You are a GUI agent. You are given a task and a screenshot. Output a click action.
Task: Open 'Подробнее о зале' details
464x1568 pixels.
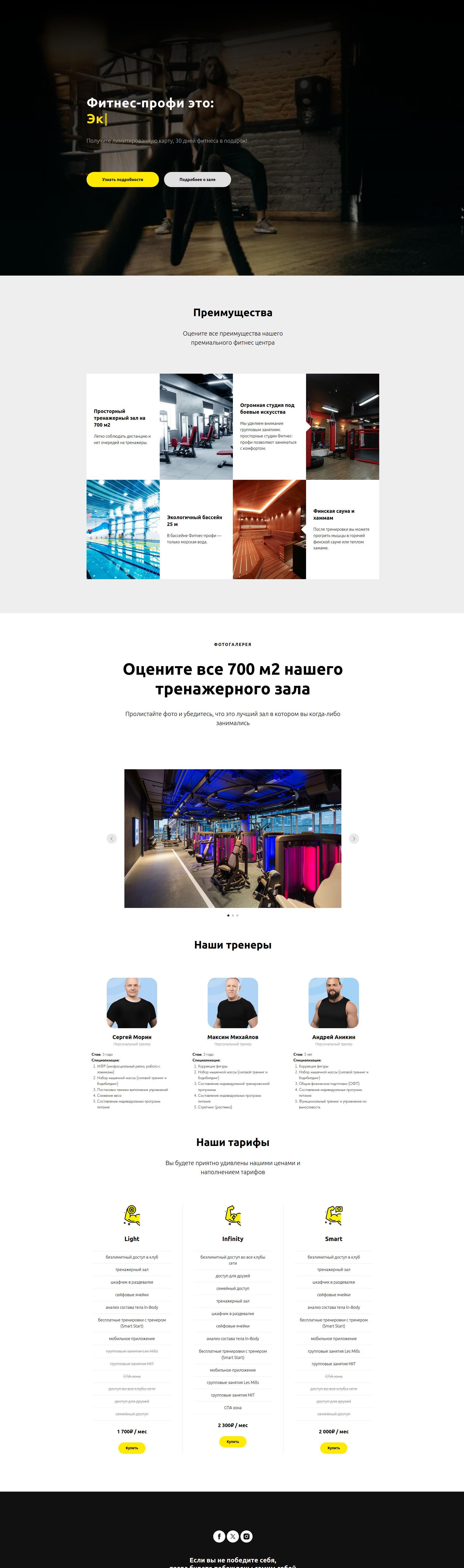pos(197,180)
